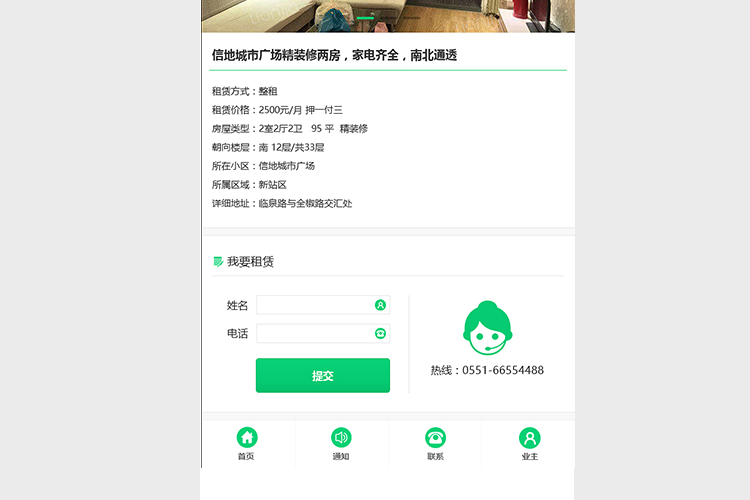
Task: Switch to the 业主 owner tab
Action: pos(529,443)
